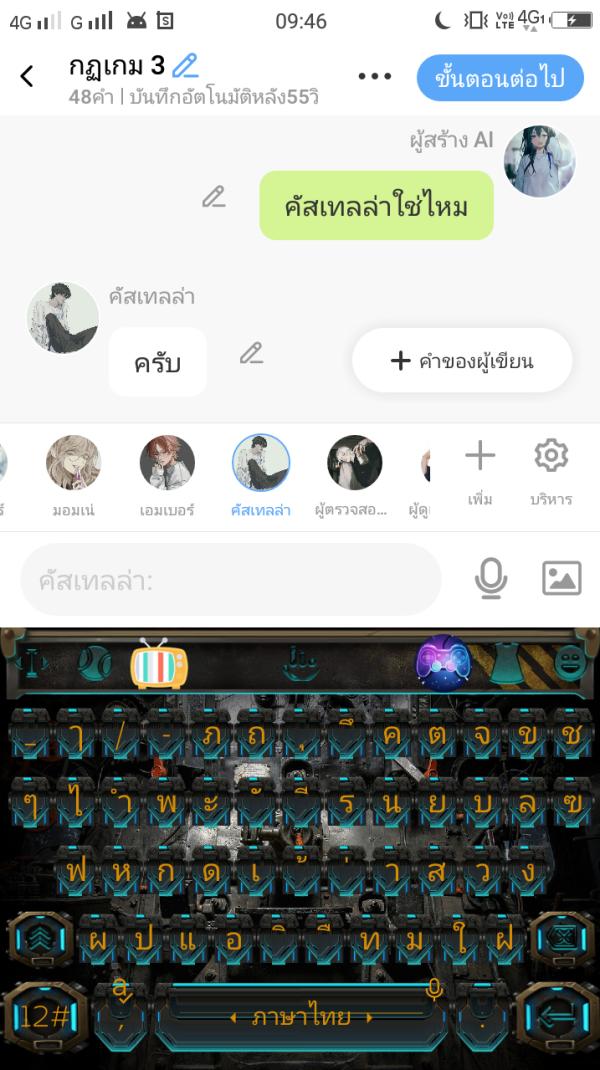Open the three-dot overflow menu

374,76
